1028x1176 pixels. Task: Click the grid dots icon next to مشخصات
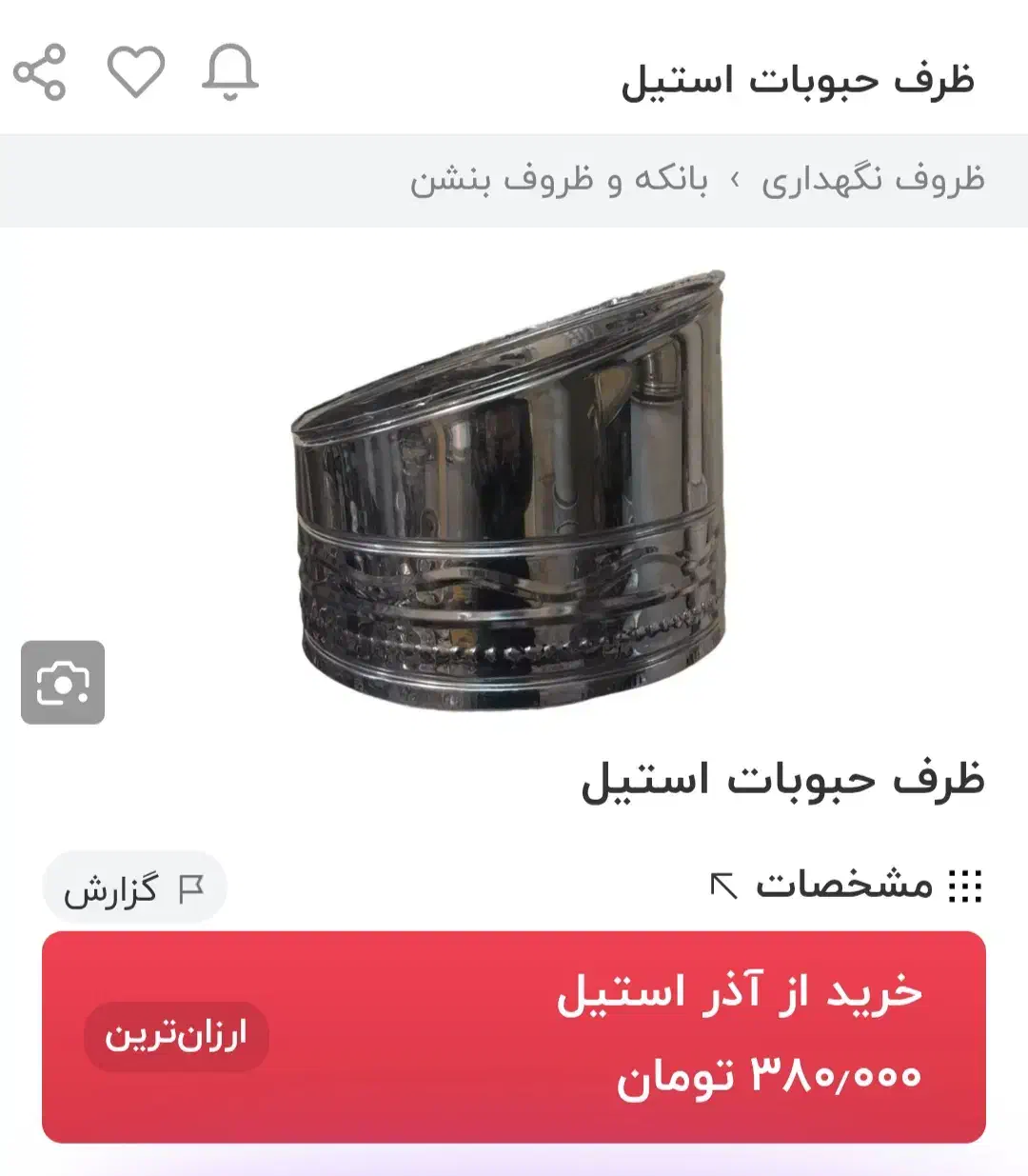[966, 886]
